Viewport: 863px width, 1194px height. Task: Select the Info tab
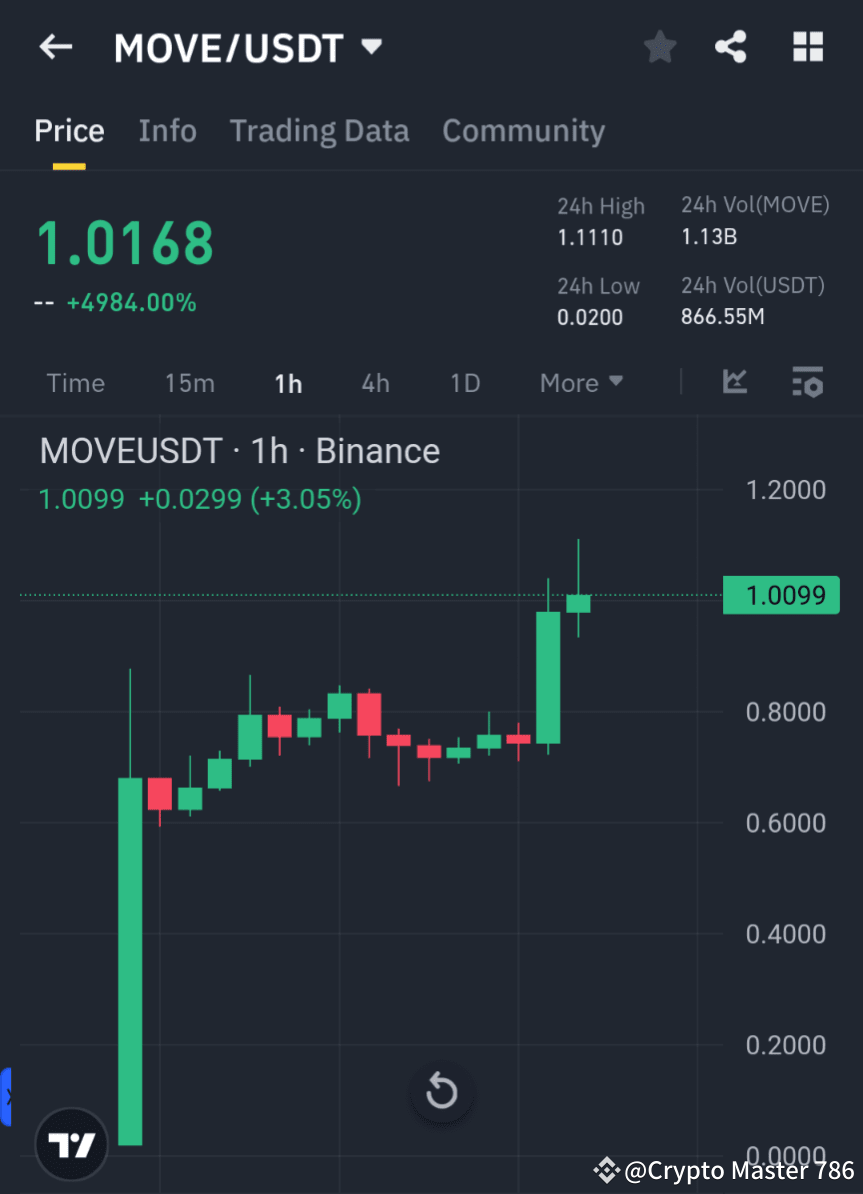(x=167, y=130)
